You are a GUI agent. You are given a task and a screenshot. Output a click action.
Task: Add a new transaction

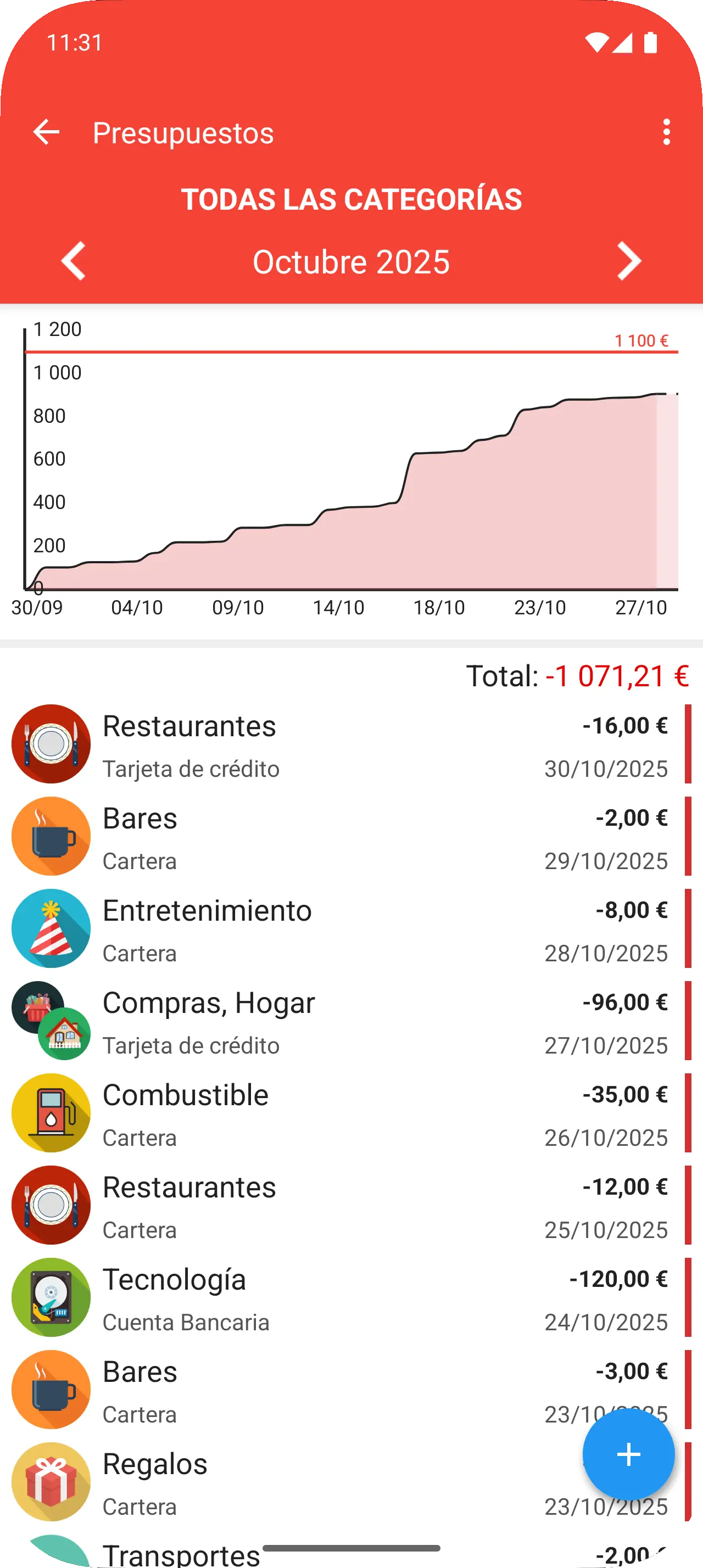click(x=628, y=1454)
